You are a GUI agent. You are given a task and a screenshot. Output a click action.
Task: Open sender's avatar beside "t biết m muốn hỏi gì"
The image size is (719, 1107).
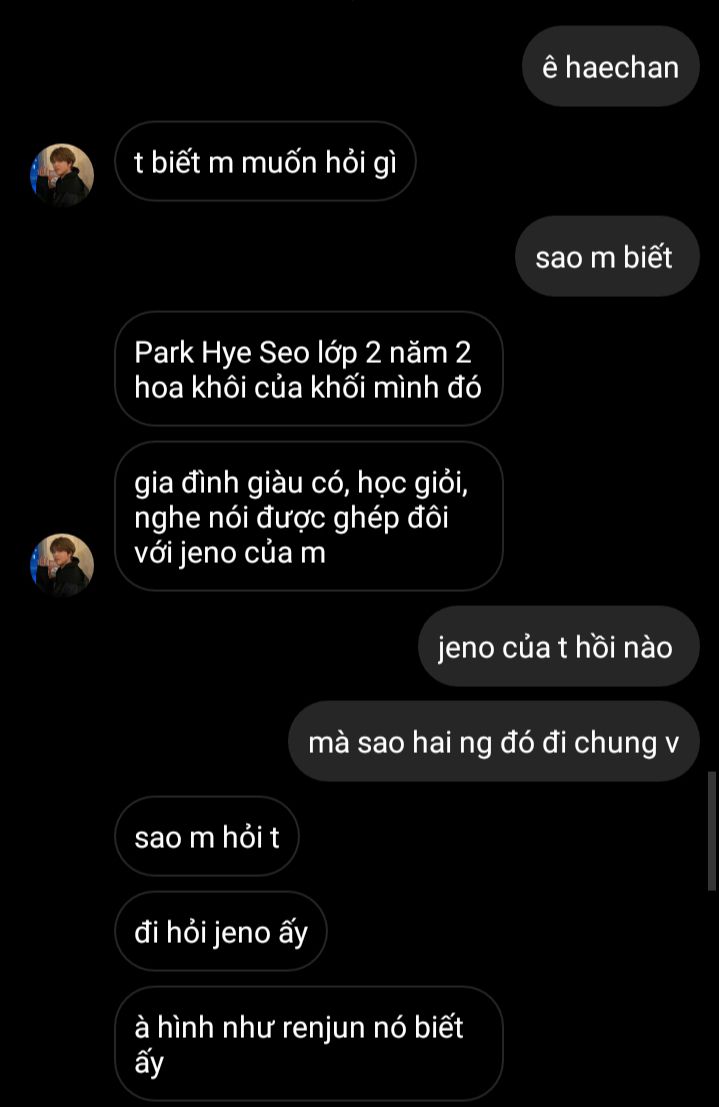pyautogui.click(x=62, y=174)
